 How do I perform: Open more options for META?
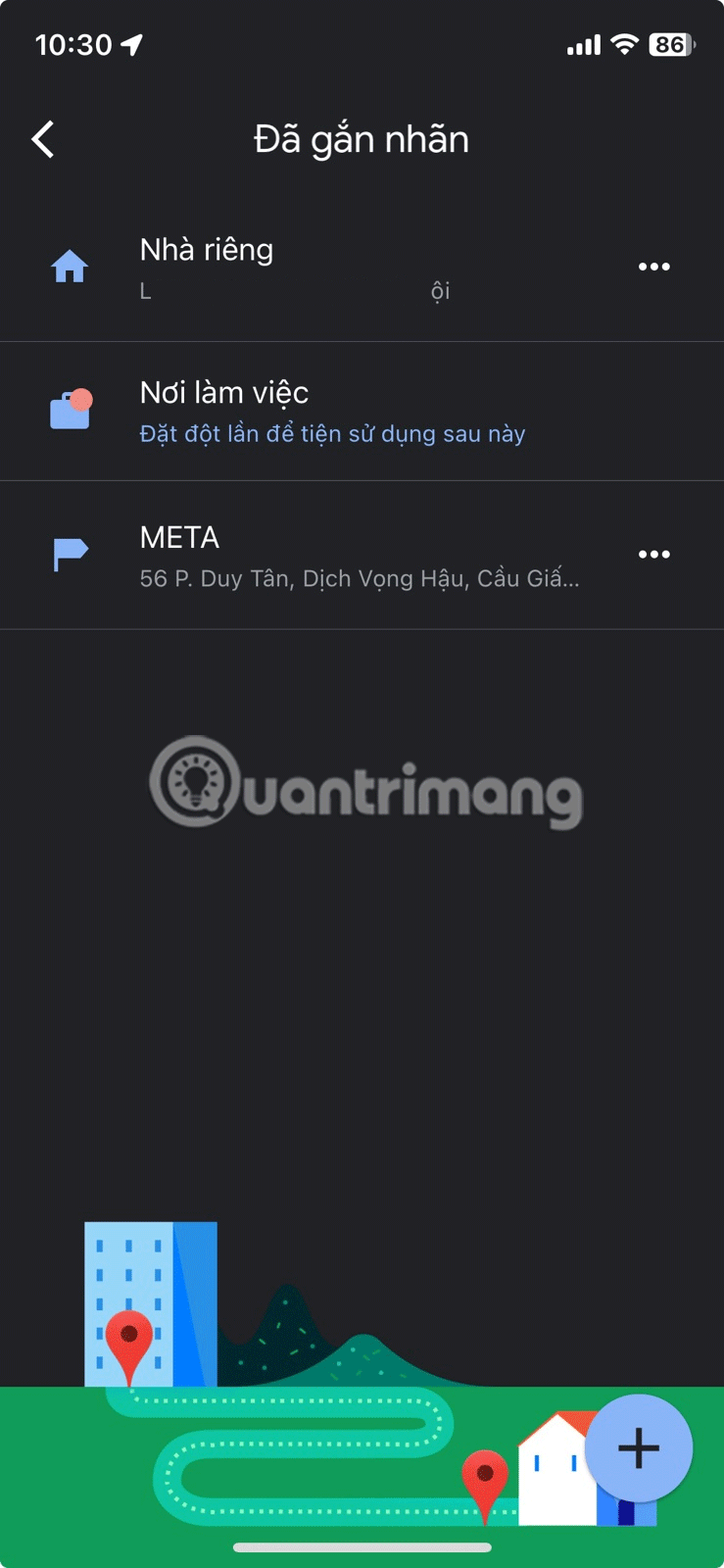653,554
